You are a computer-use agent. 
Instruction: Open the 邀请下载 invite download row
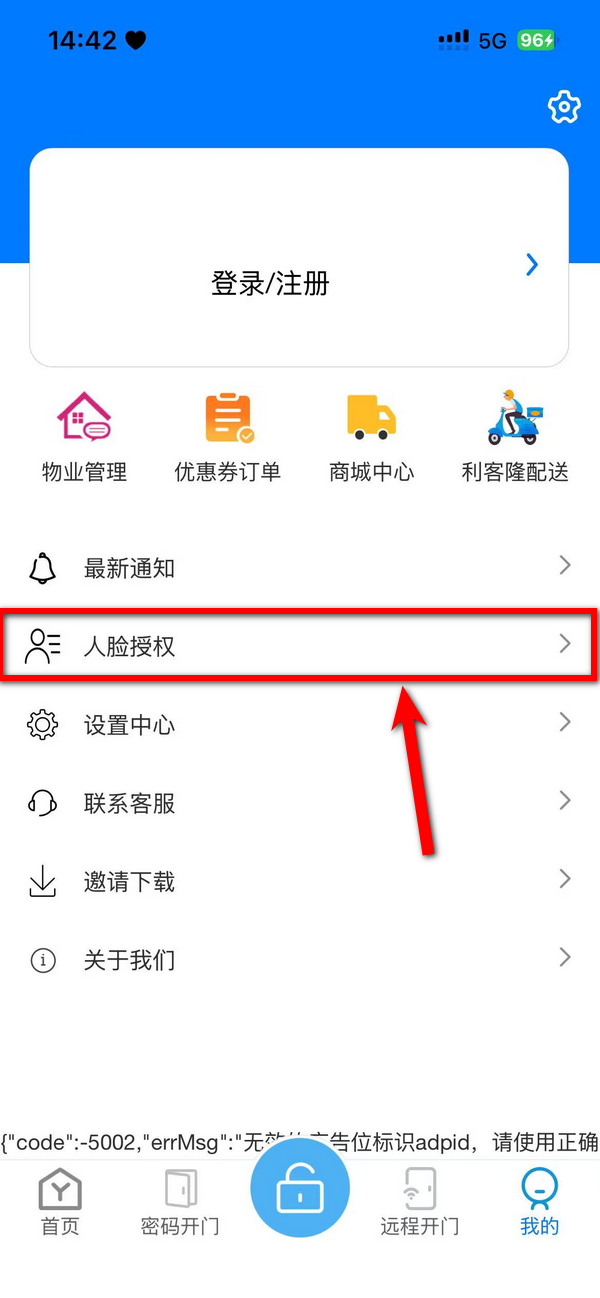[300, 881]
